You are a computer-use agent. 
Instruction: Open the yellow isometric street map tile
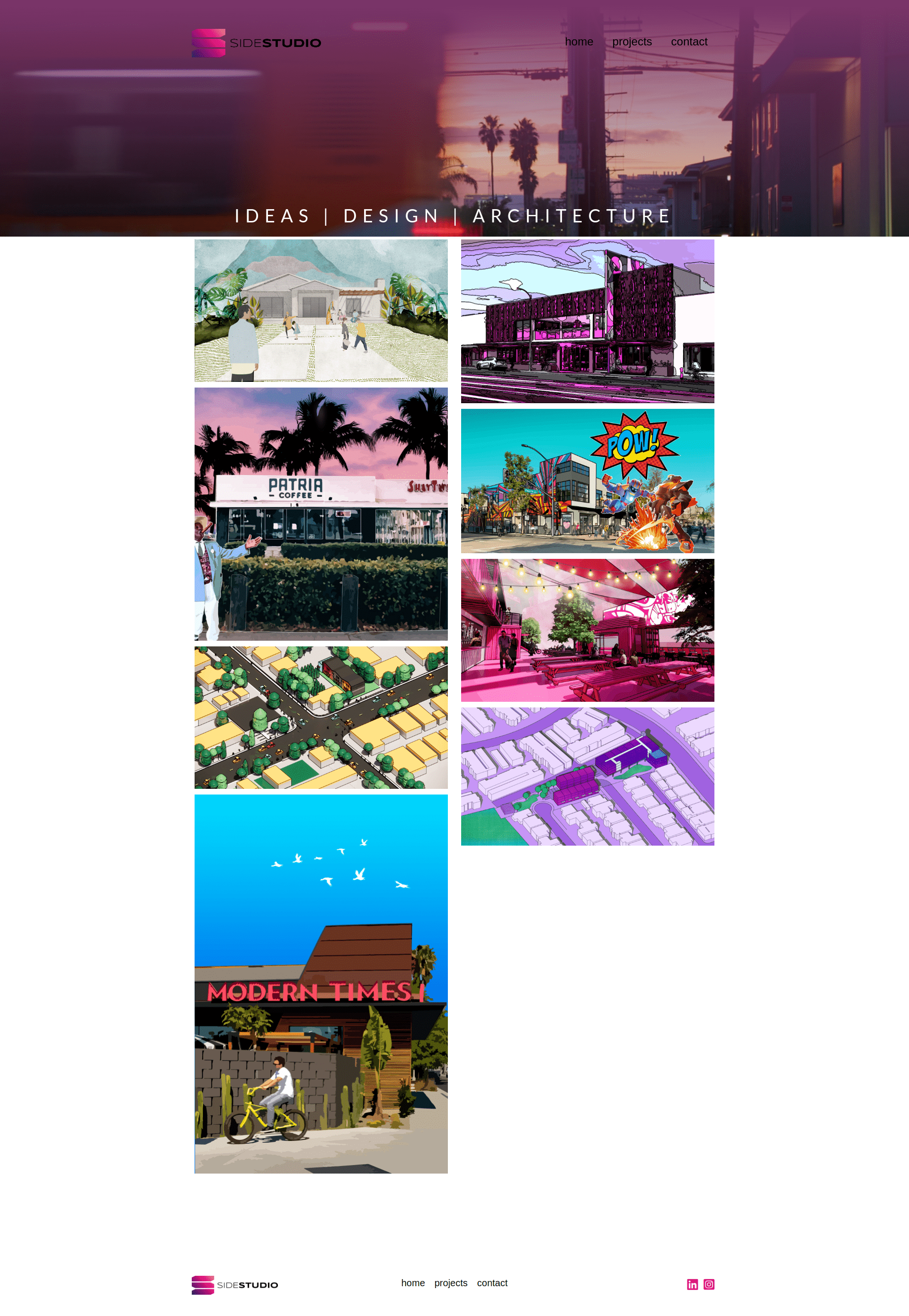click(321, 717)
